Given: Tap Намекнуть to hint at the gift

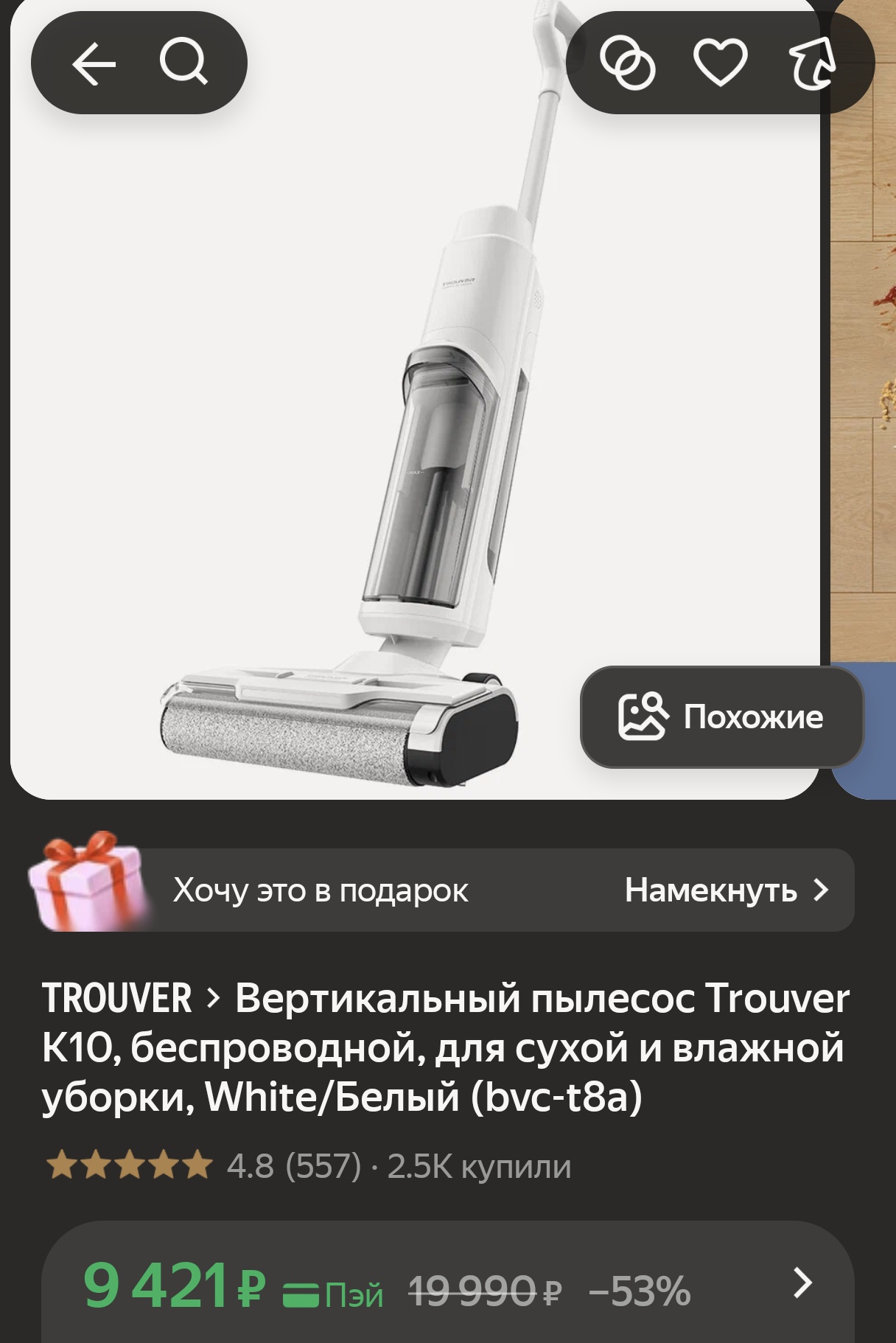Looking at the screenshot, I should point(727,890).
